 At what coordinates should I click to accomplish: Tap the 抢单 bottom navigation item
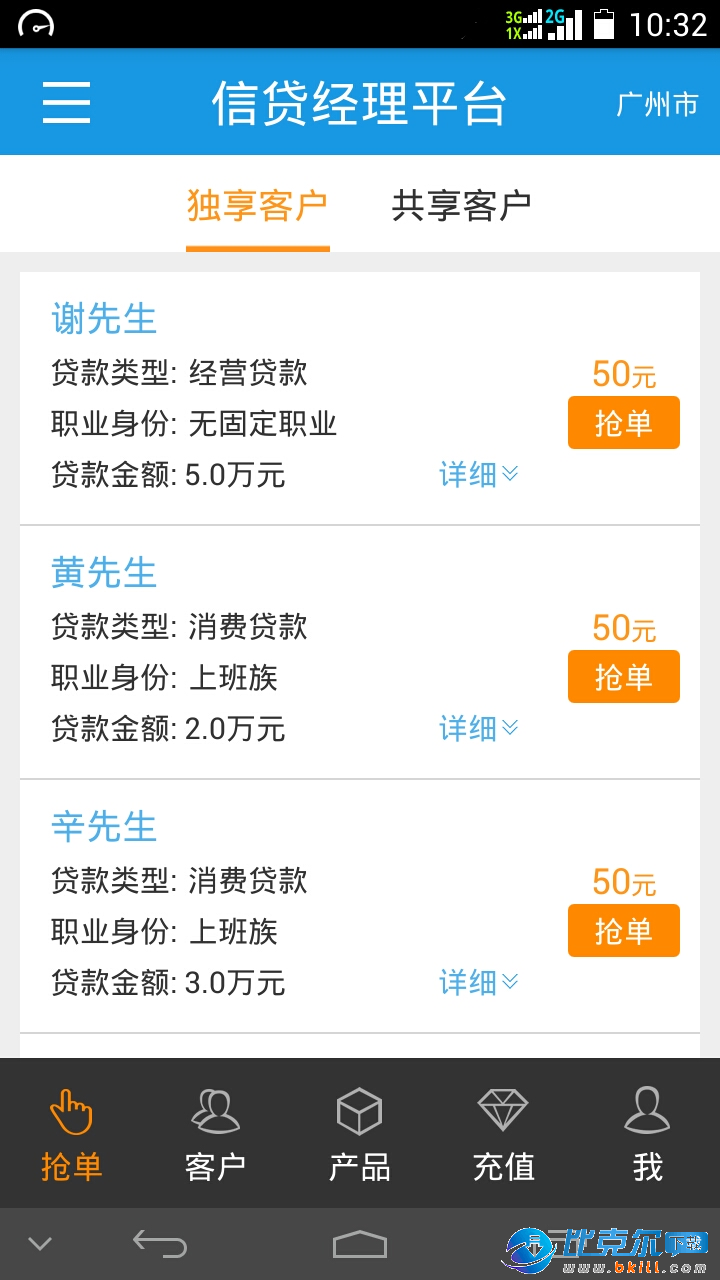pyautogui.click(x=72, y=1134)
